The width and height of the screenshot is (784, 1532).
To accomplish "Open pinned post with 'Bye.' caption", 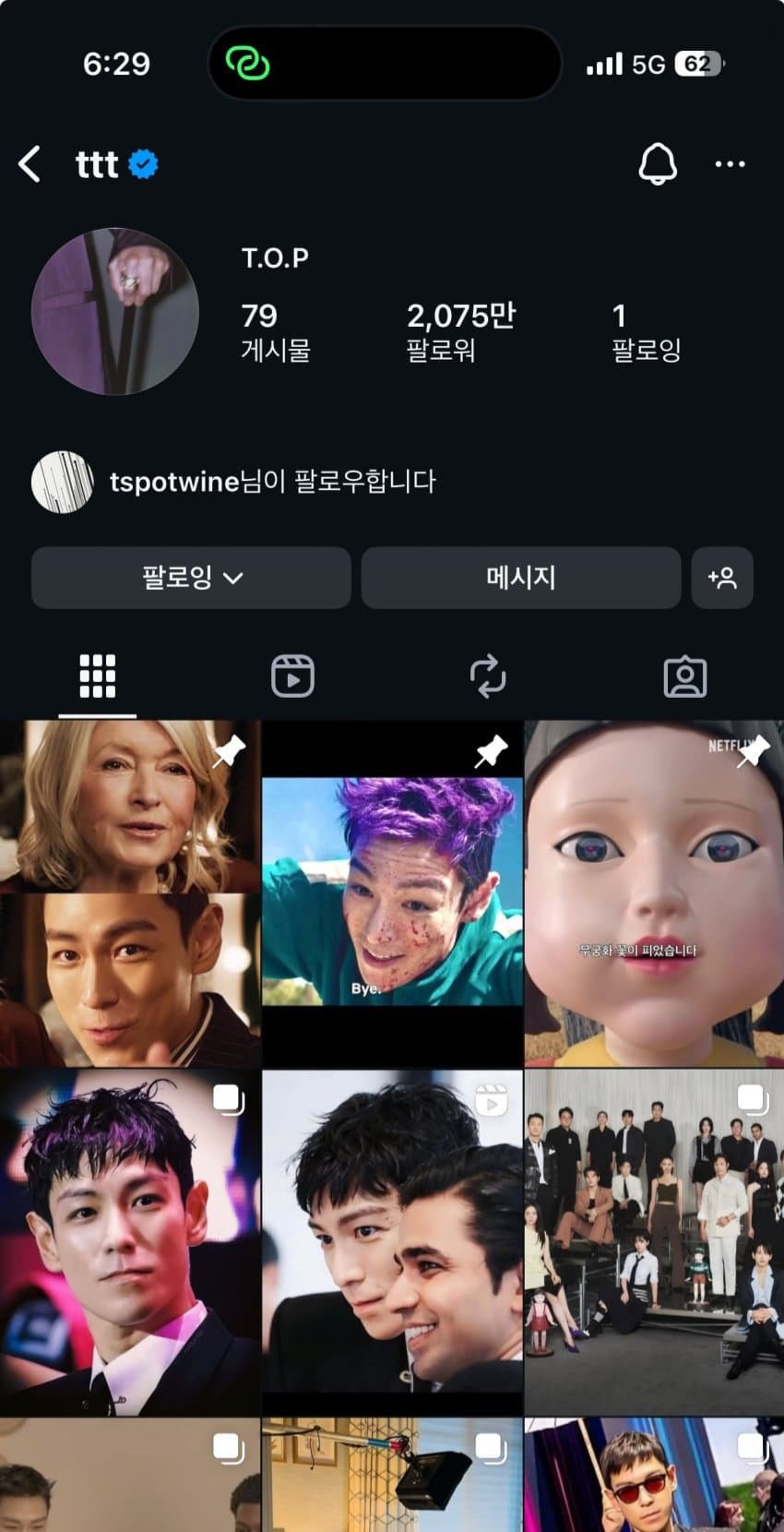I will pos(392,893).
